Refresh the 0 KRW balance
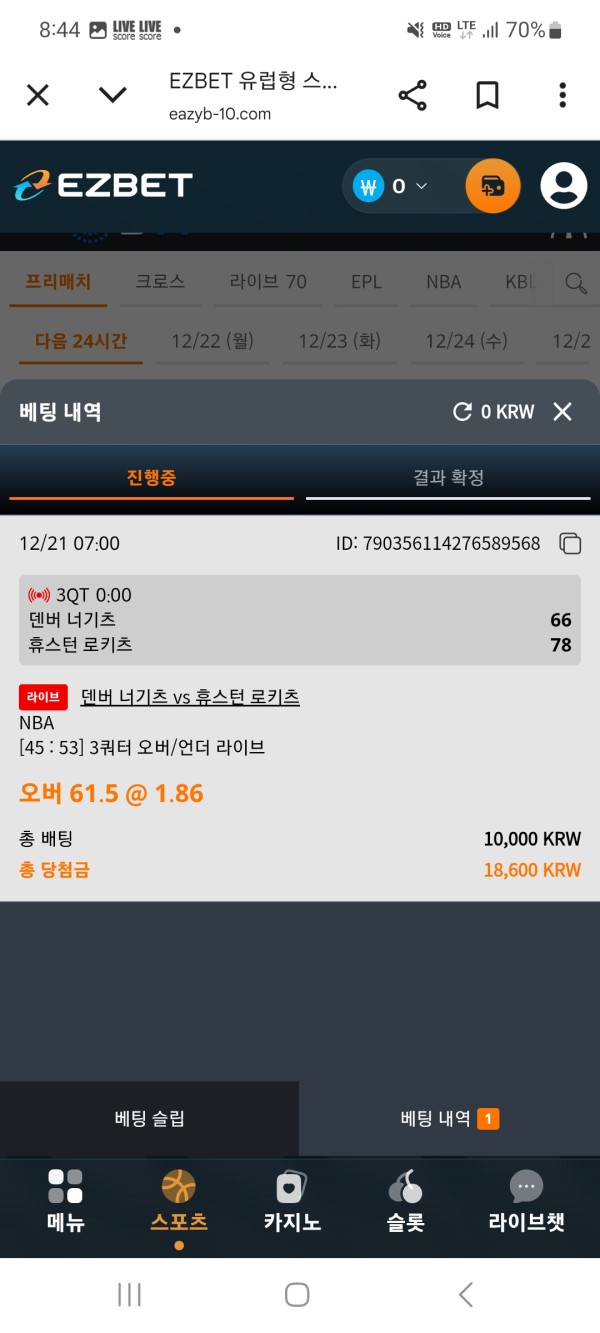The height and width of the screenshot is (1333, 600). (x=462, y=412)
